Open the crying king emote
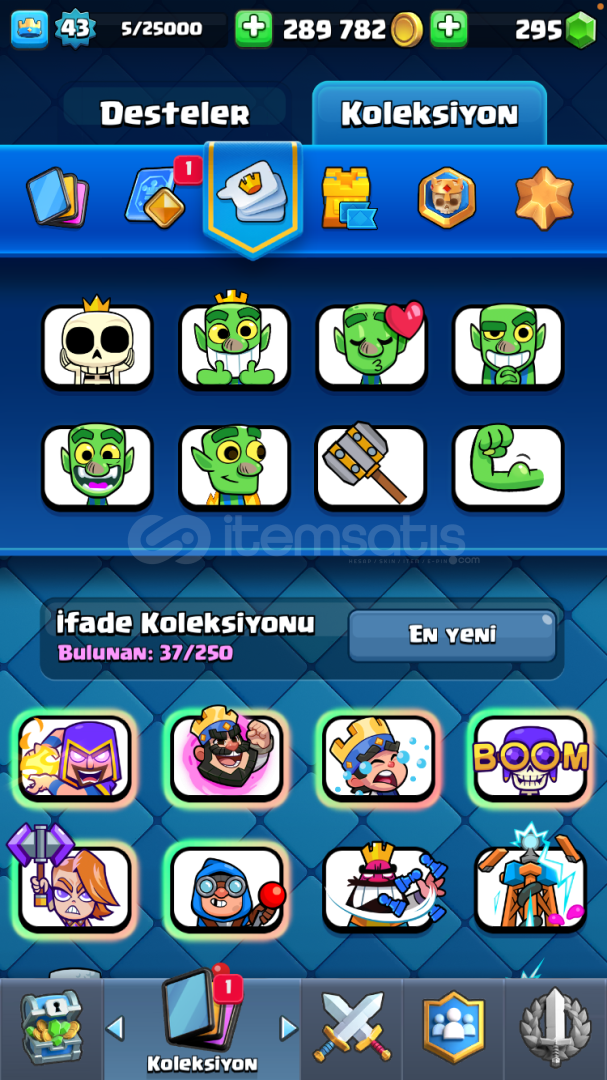 (x=377, y=758)
